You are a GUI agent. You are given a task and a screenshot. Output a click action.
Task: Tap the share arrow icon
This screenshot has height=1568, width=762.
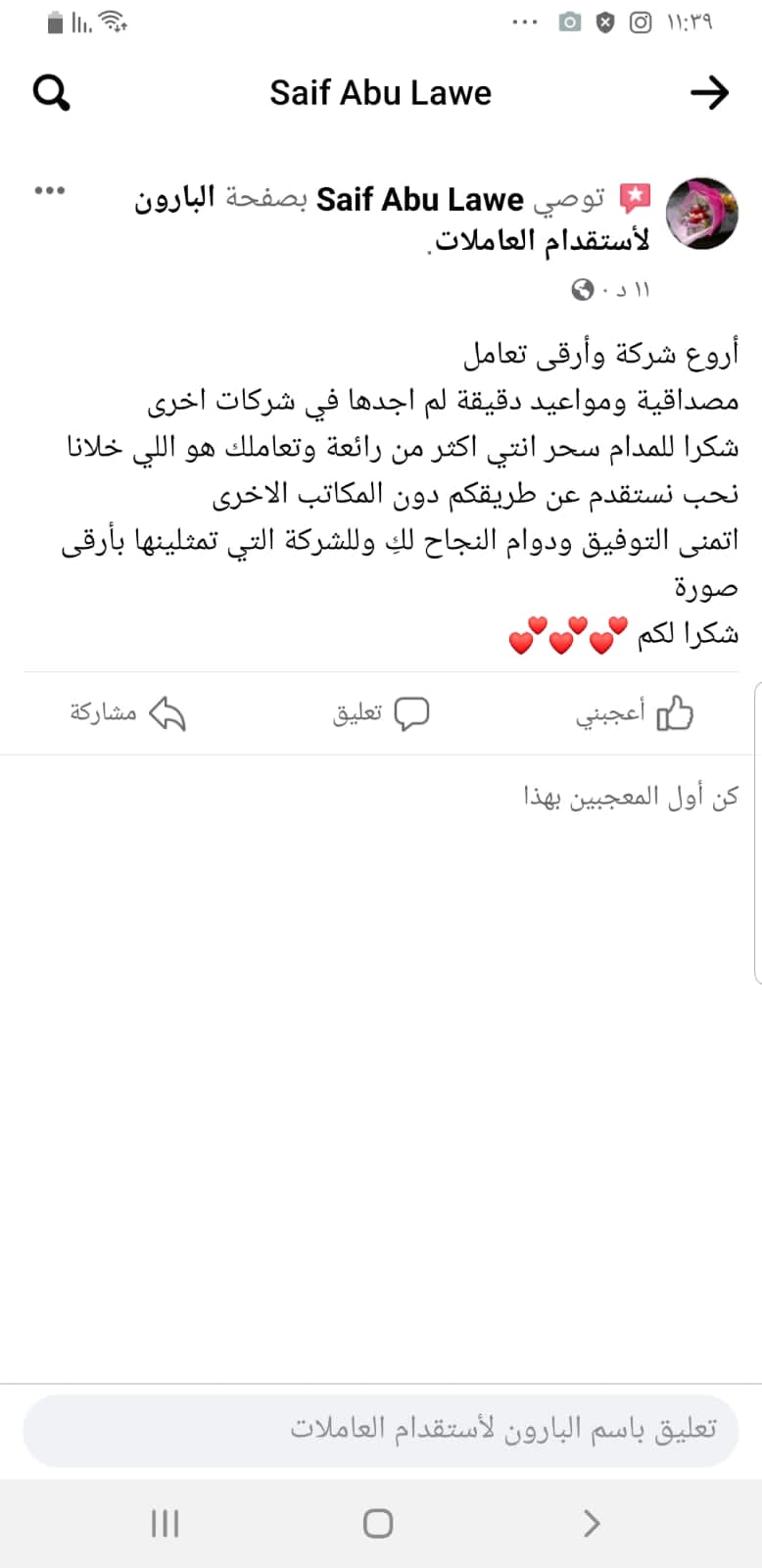click(x=168, y=713)
